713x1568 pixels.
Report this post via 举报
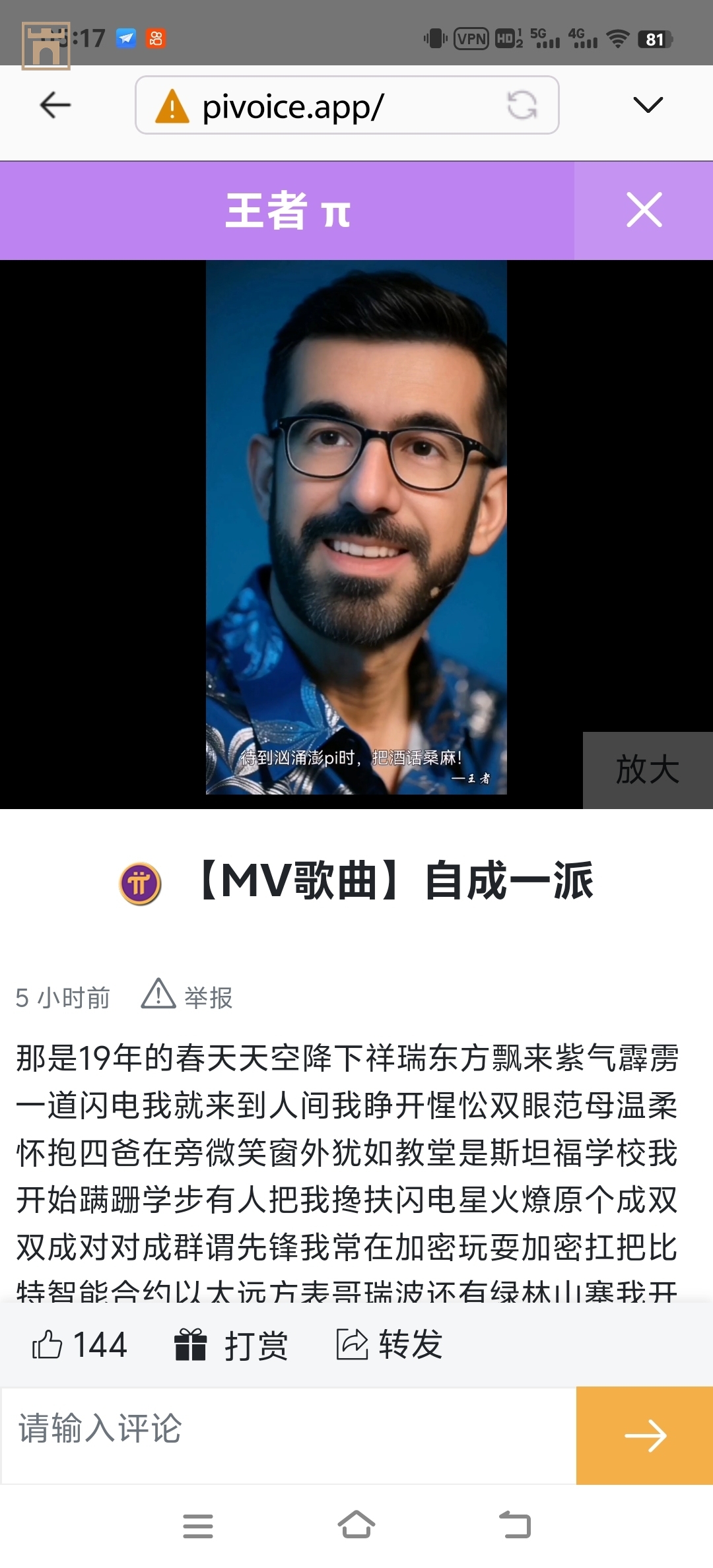pos(187,996)
